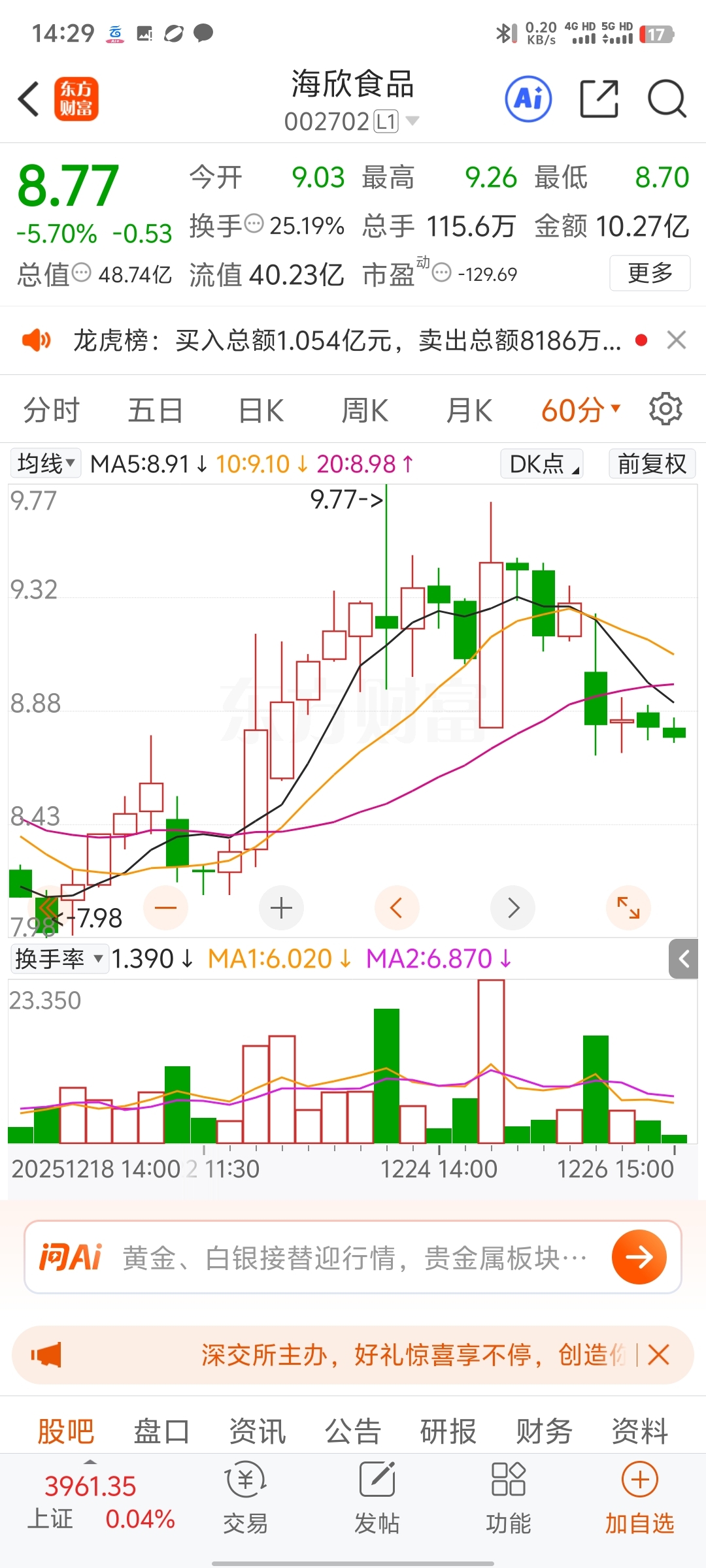Open the 60分 period dropdown
This screenshot has width=706, height=1568.
[580, 411]
